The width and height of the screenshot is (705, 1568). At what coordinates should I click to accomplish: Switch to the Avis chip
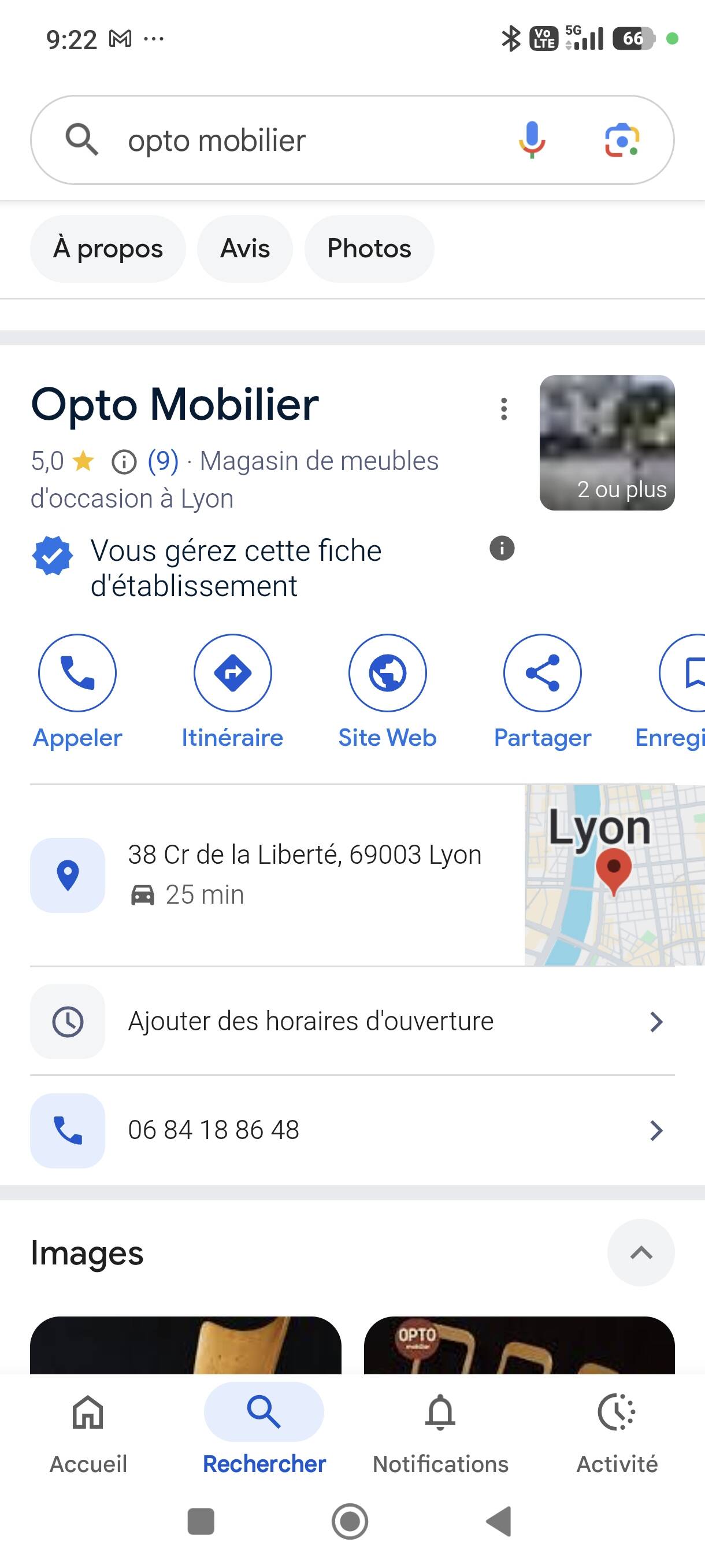point(244,249)
